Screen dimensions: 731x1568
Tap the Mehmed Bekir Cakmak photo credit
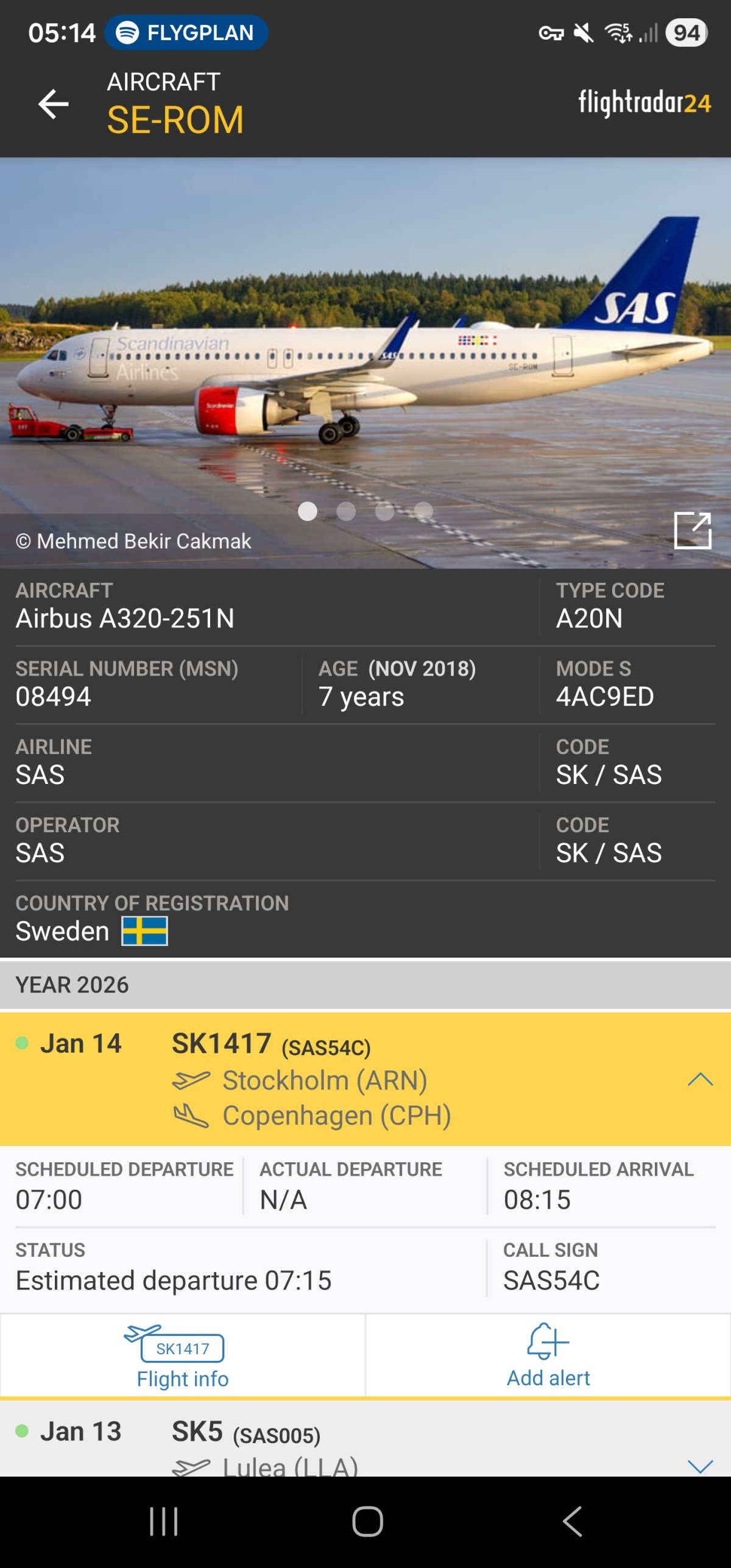tap(133, 541)
